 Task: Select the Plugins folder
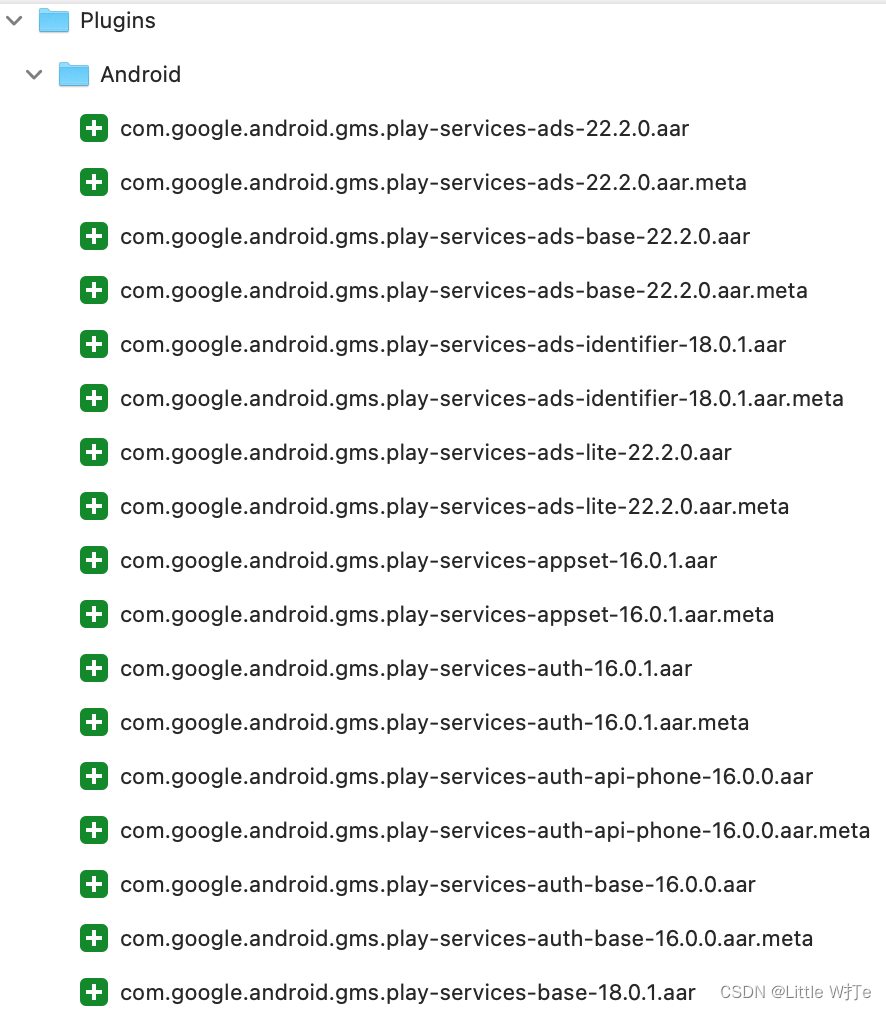coord(117,21)
